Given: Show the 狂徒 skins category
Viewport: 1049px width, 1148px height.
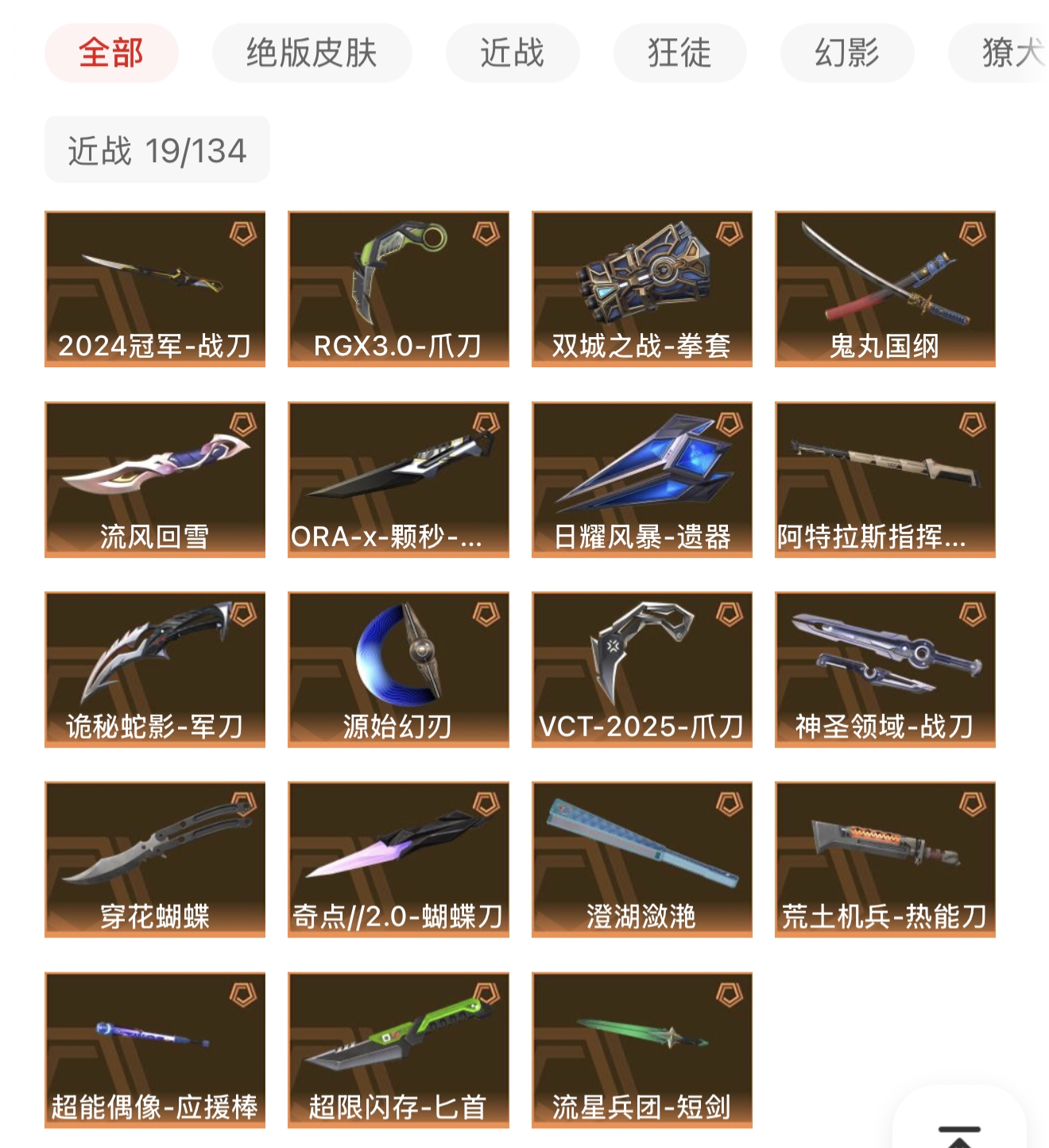Looking at the screenshot, I should click(x=679, y=53).
